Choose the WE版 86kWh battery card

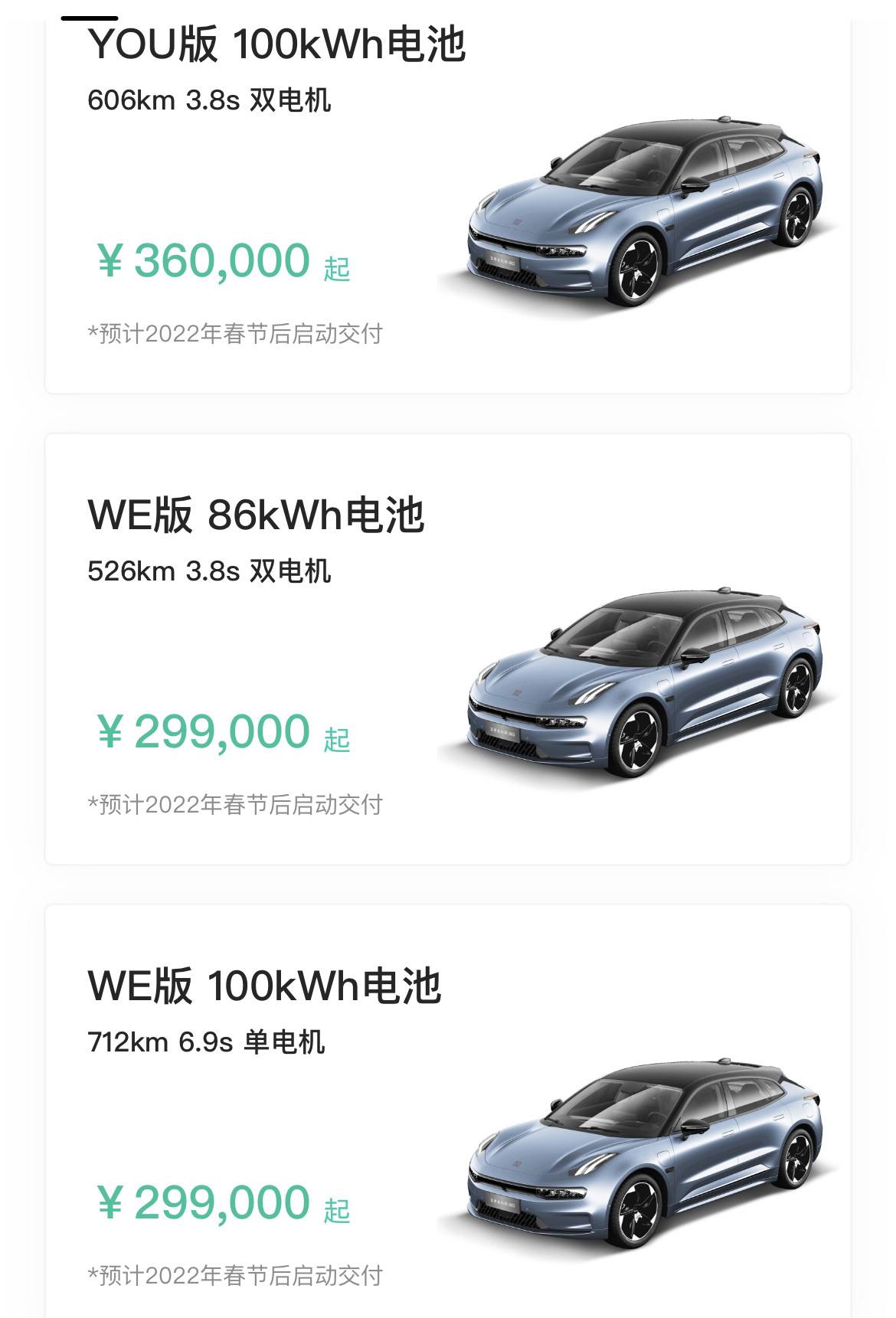point(447,648)
